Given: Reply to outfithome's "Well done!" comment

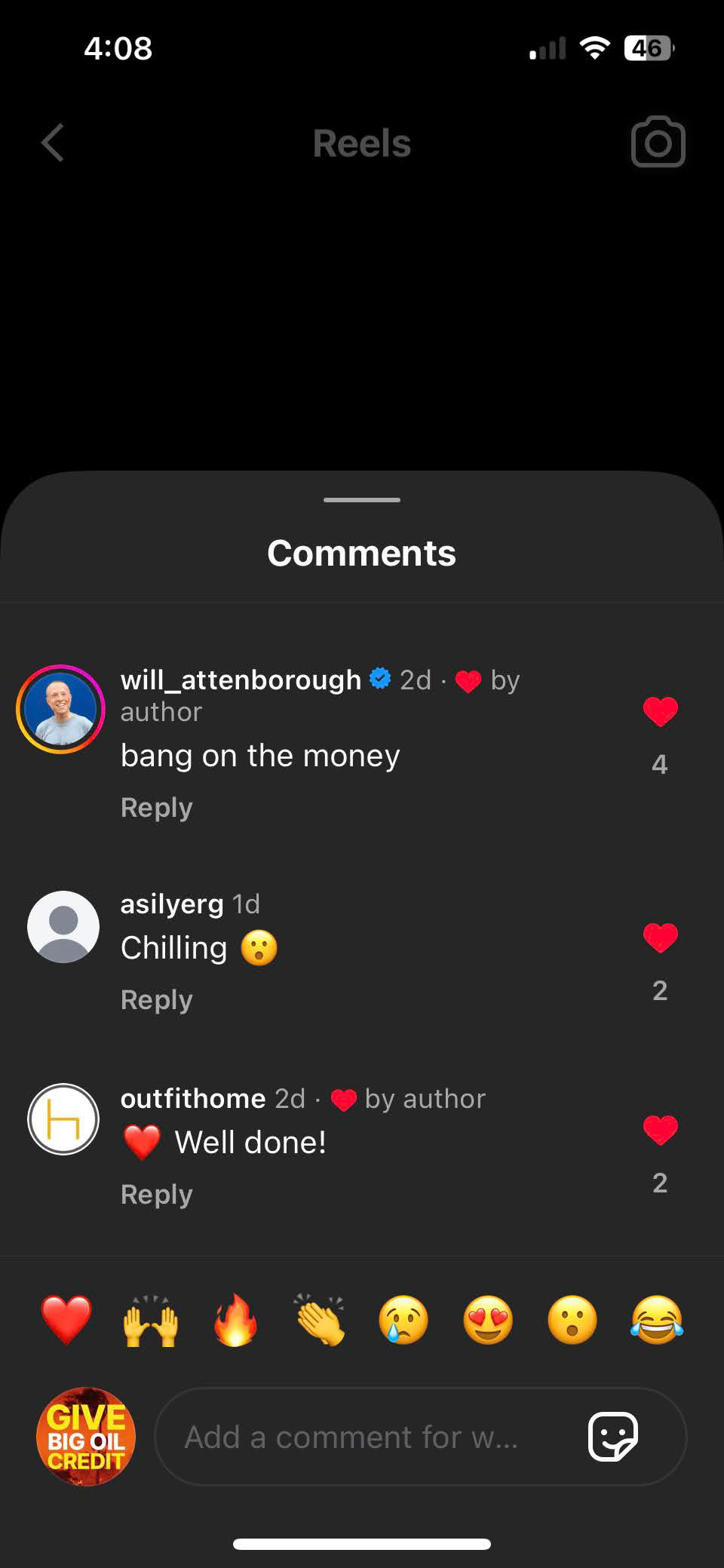Looking at the screenshot, I should coord(156,1195).
